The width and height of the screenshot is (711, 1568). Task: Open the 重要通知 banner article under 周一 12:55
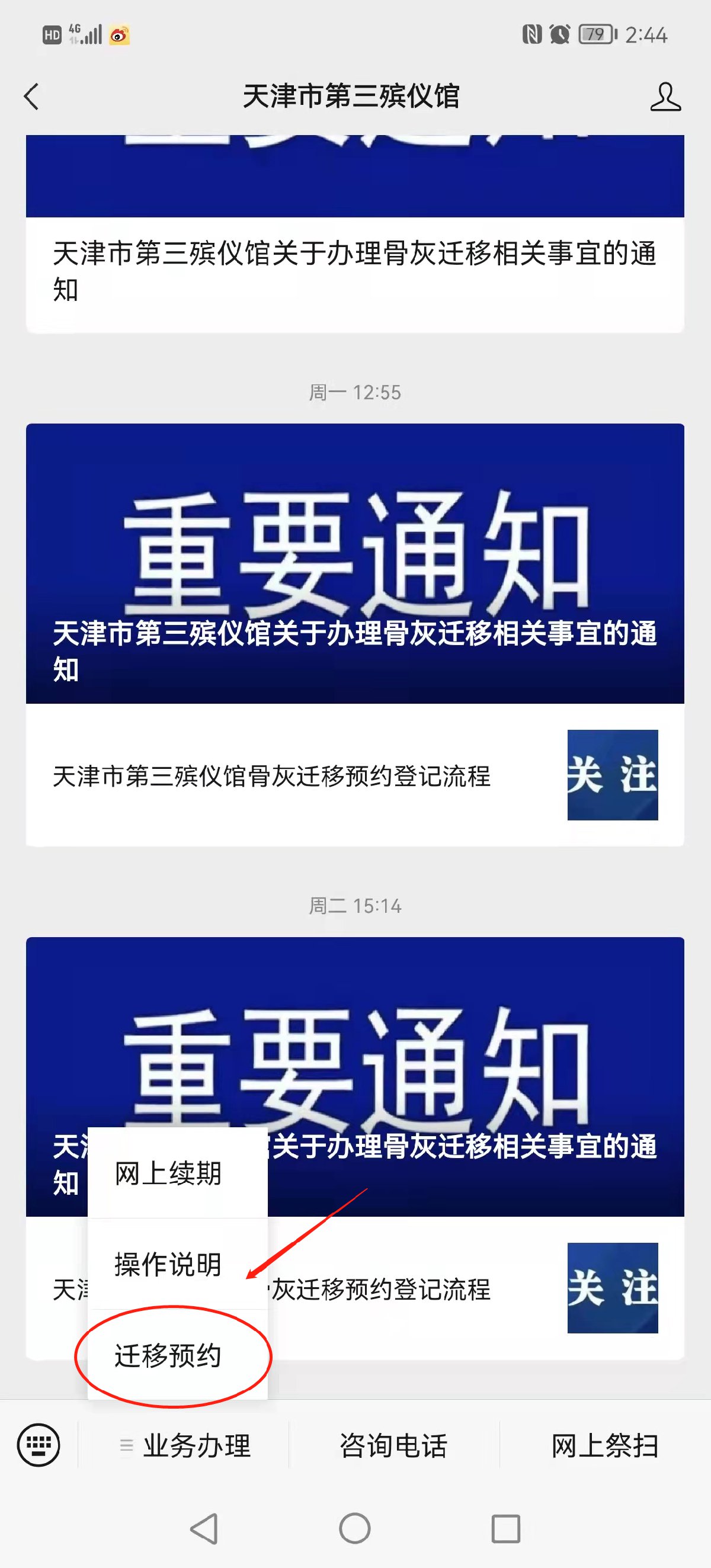355,563
